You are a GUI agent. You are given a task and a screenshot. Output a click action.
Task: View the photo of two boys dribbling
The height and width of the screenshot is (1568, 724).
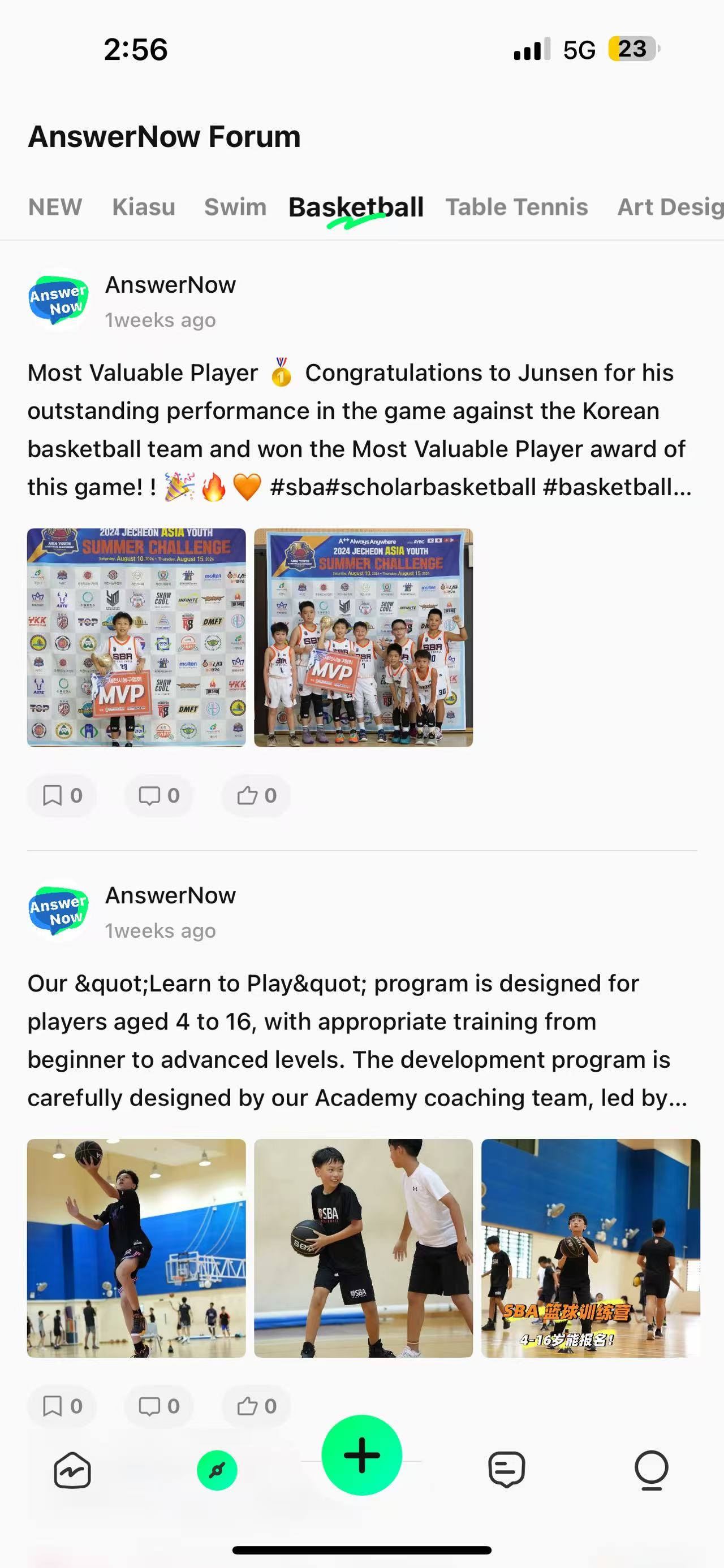point(364,1248)
